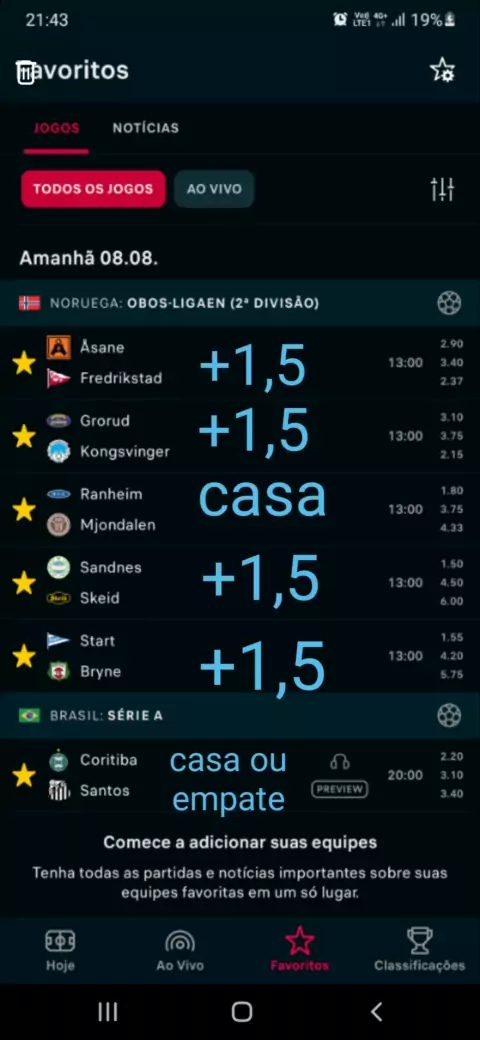Open the Start vs Bryne match
480x1040 pixels.
pyautogui.click(x=240, y=656)
